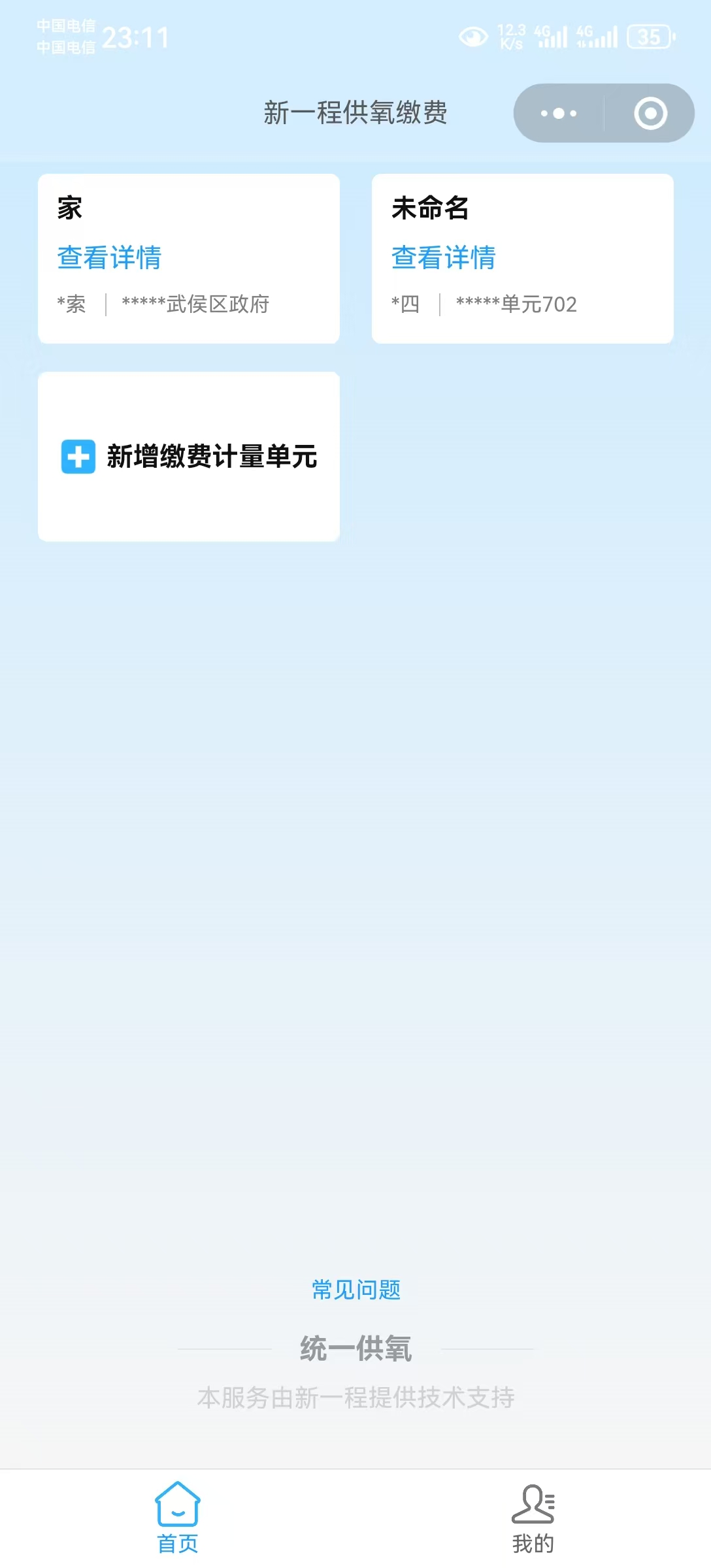This screenshot has width=711, height=1568.
Task: Add a new 缴费计量单元
Action: [189, 456]
